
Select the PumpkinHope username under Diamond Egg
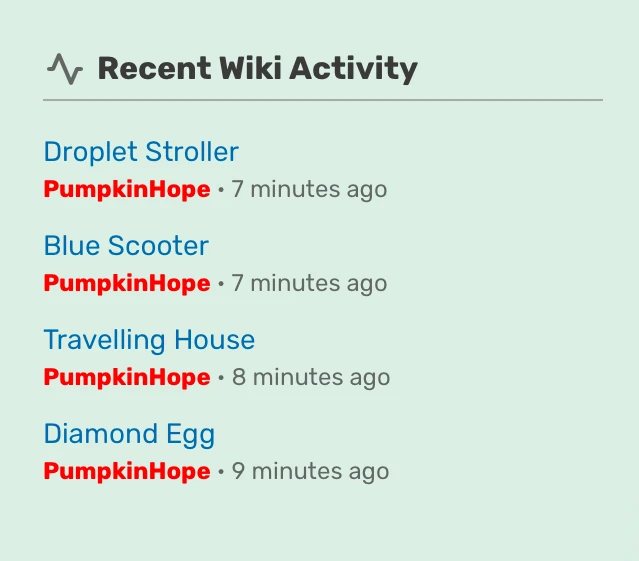coord(127,471)
